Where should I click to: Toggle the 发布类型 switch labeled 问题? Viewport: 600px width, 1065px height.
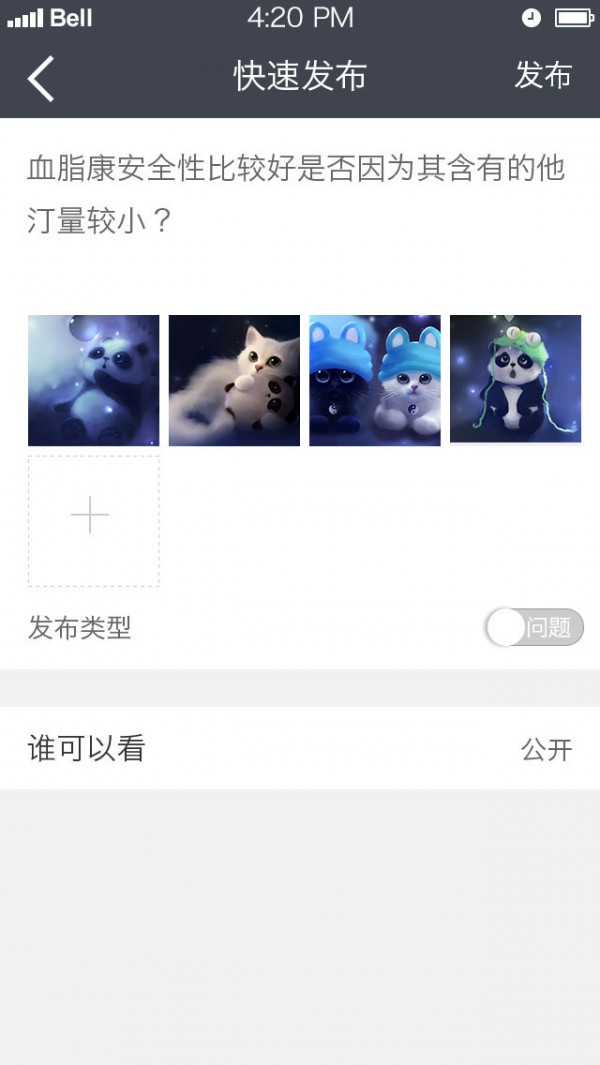point(534,627)
